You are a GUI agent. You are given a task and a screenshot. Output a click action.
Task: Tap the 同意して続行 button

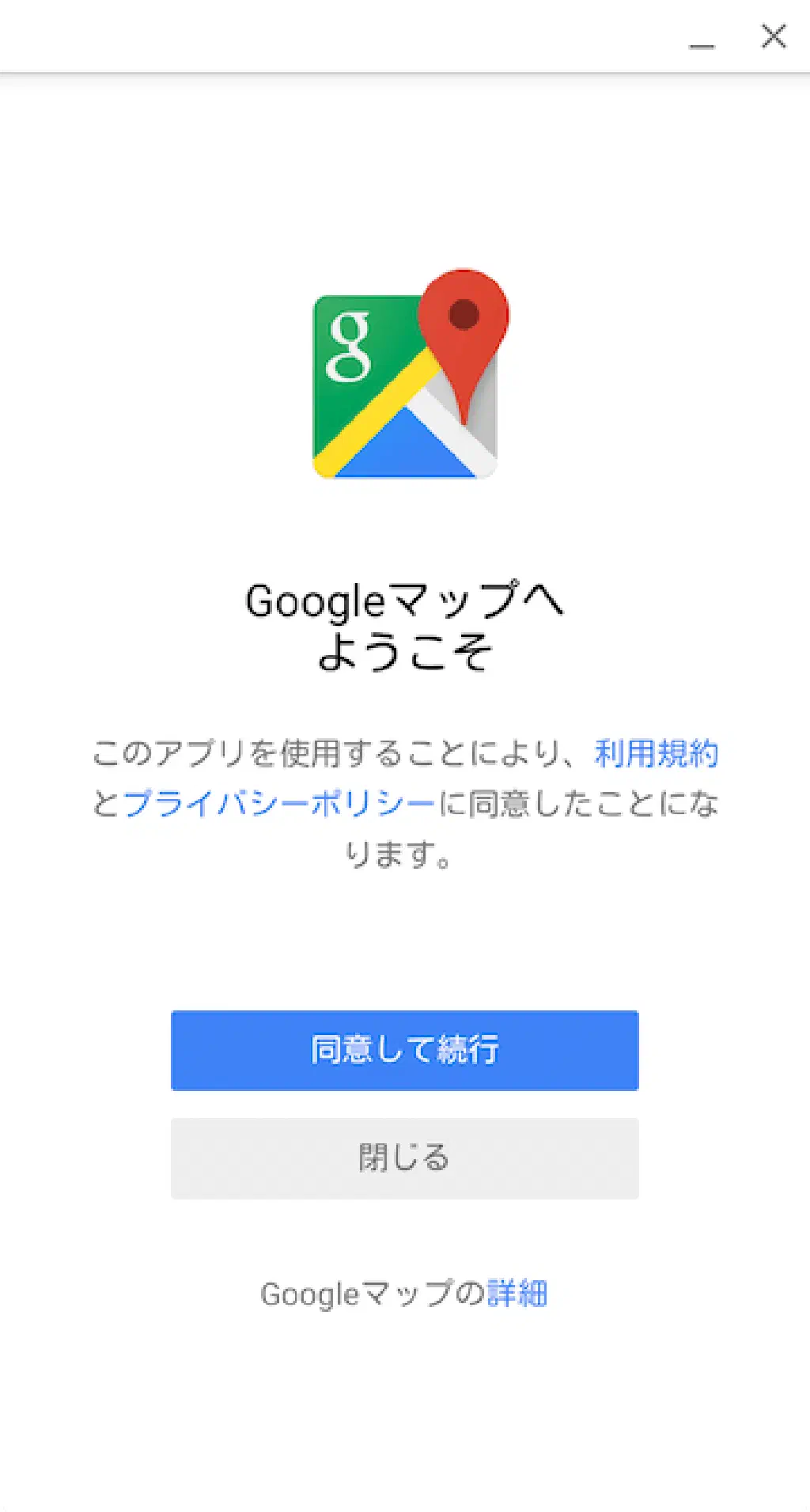404,1050
